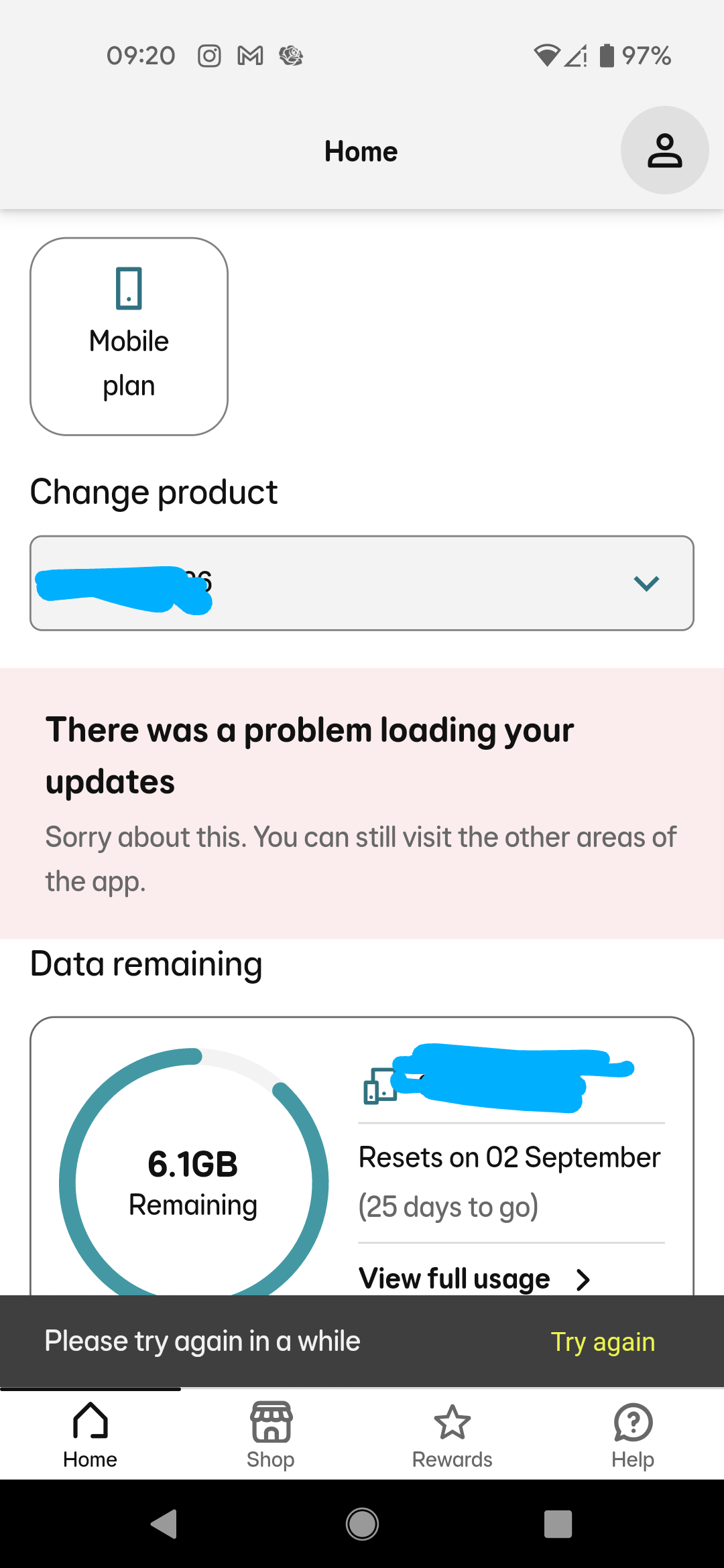The image size is (724, 1568).
Task: Switch to the Rewards tab
Action: point(452,1435)
